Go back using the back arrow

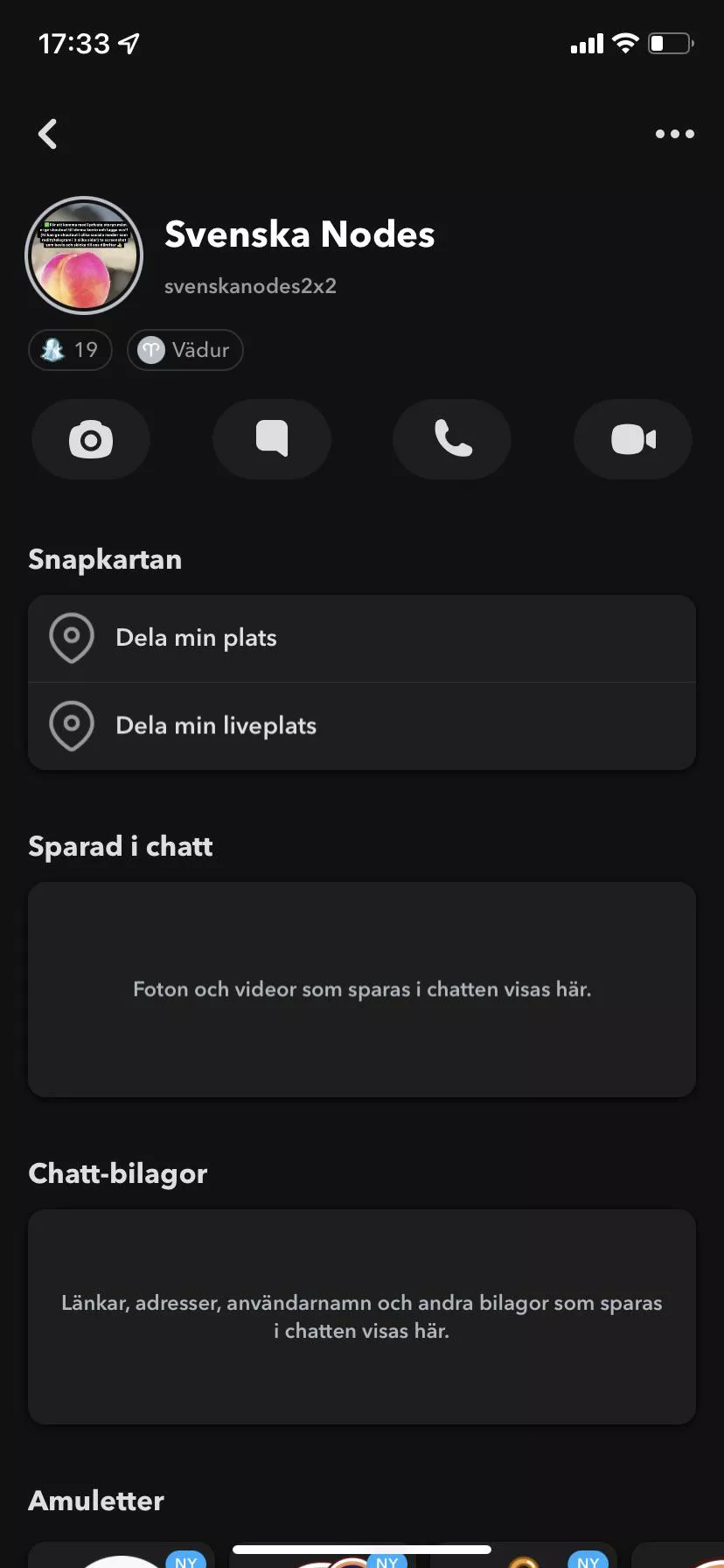[48, 134]
